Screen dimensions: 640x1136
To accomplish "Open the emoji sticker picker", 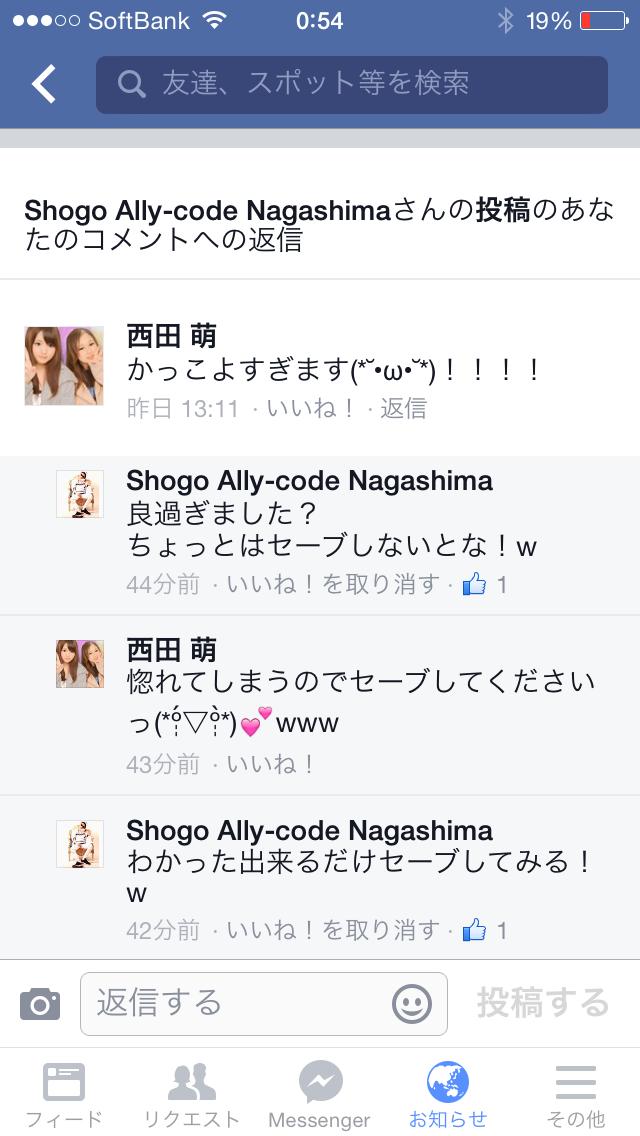I will (x=411, y=1003).
